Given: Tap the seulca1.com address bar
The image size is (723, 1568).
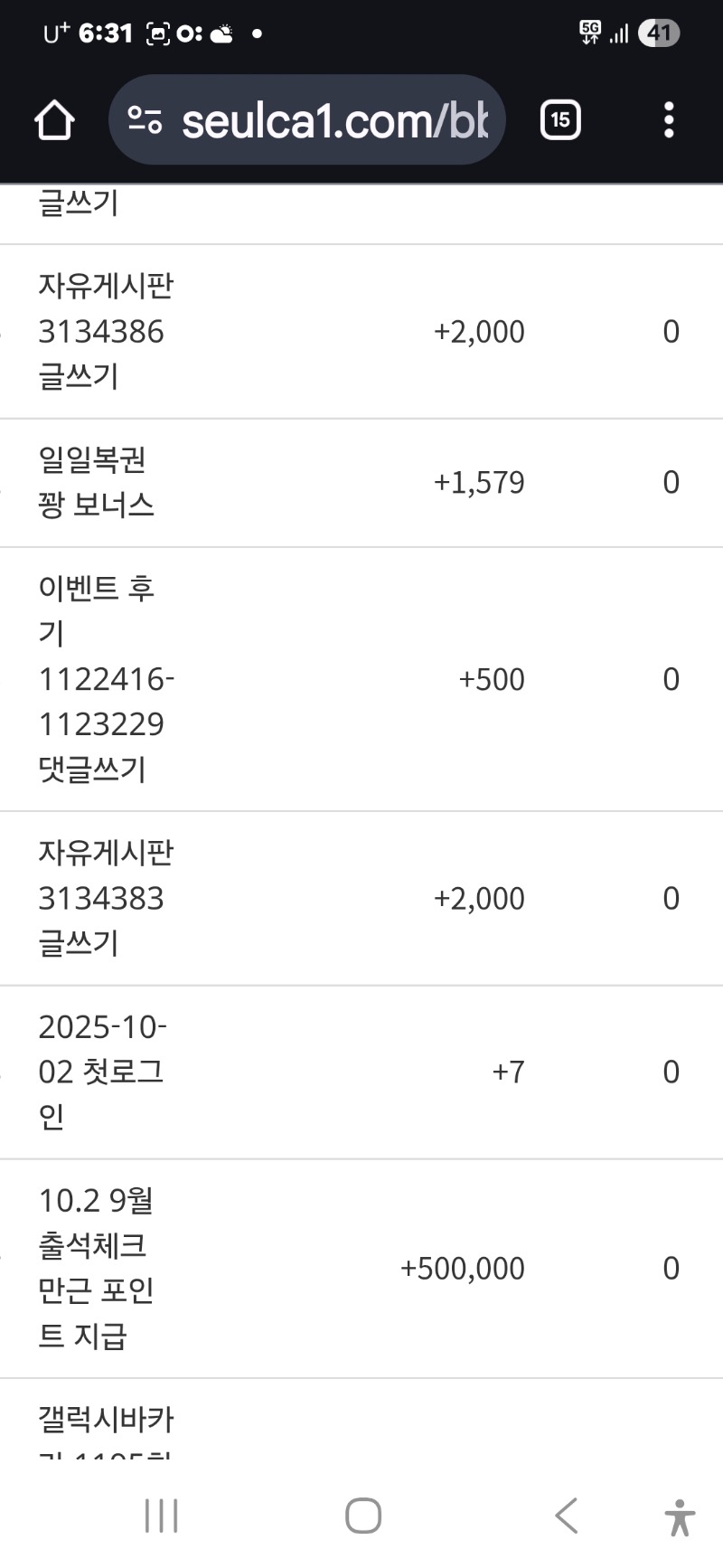Looking at the screenshot, I should click(x=334, y=120).
